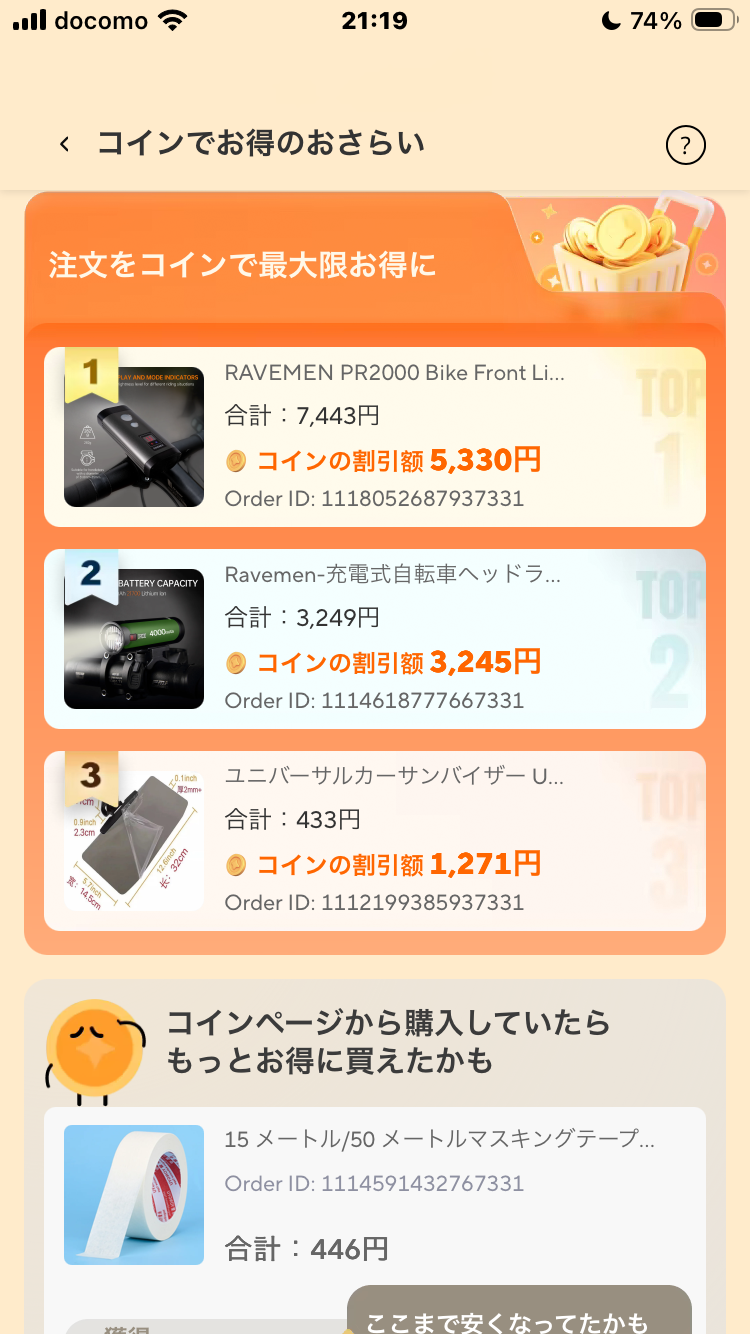Open the RAVEMEN PR2000 Bike Front Light order

point(375,437)
